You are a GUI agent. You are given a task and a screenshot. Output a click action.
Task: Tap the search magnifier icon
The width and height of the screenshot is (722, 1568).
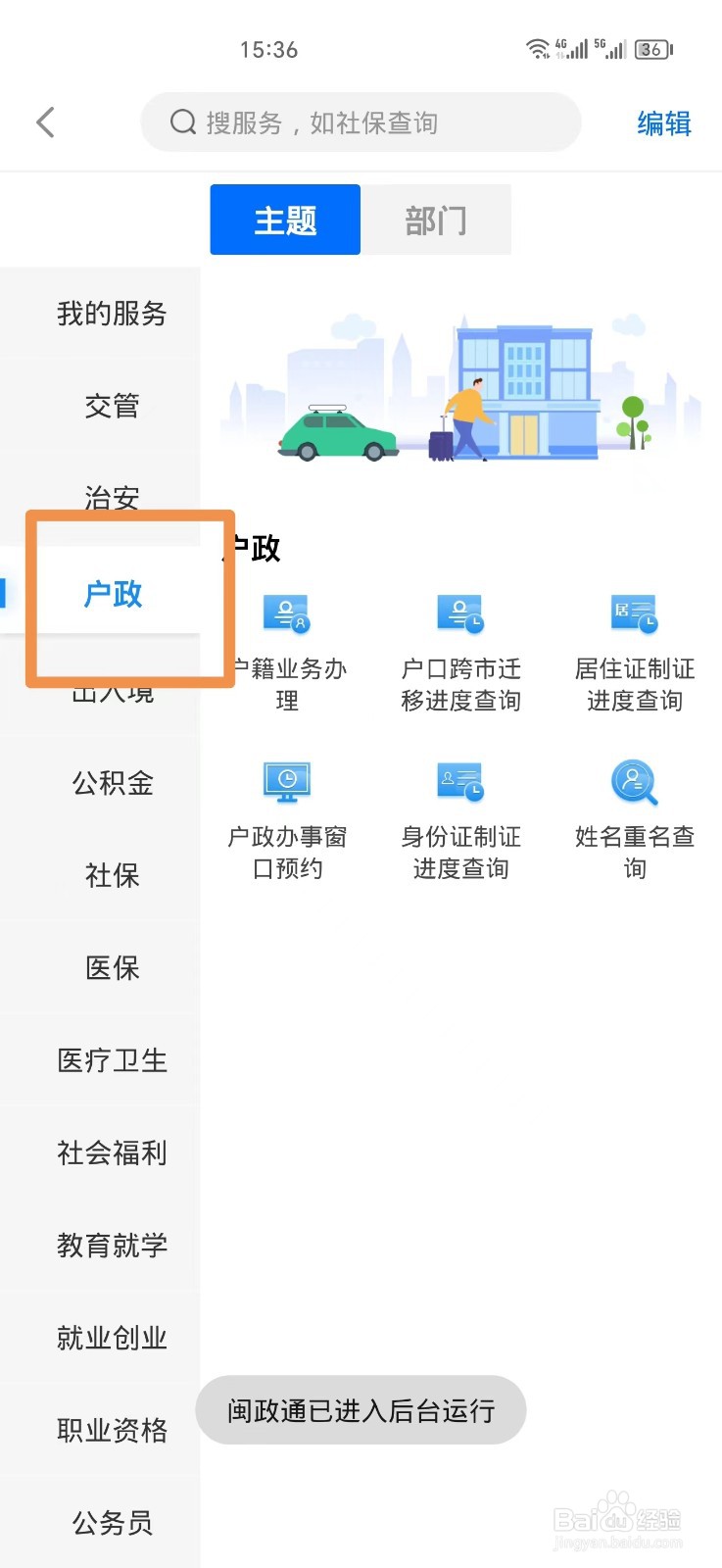[182, 122]
